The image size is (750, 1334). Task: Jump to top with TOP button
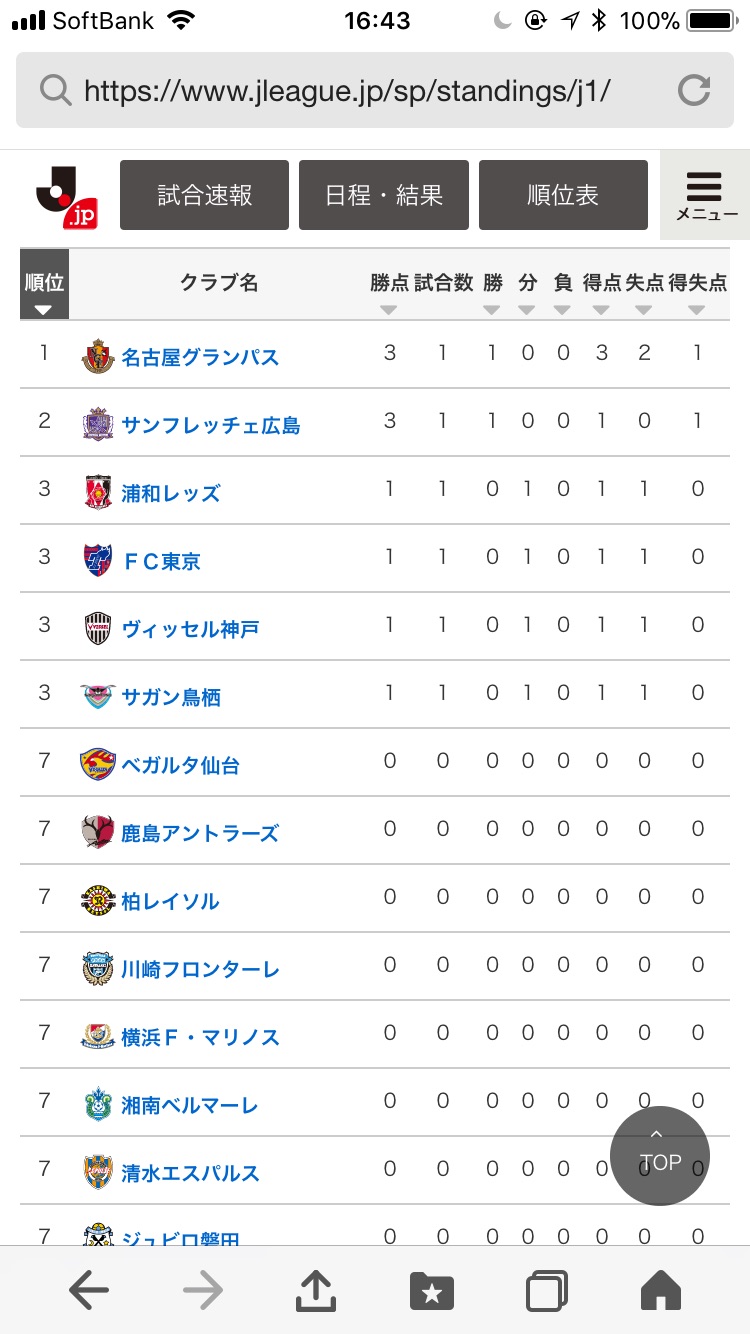pyautogui.click(x=660, y=1156)
